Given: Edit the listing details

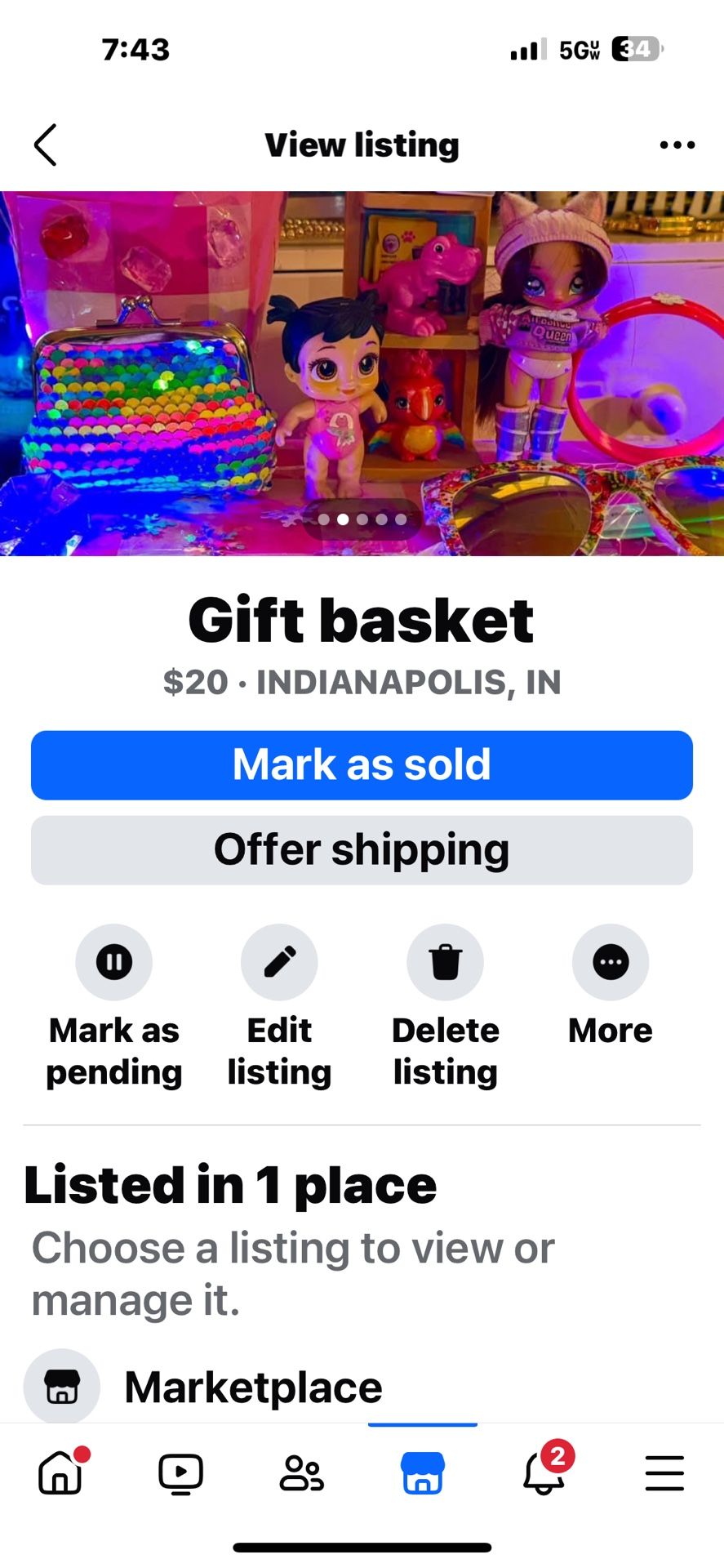Looking at the screenshot, I should (x=279, y=962).
